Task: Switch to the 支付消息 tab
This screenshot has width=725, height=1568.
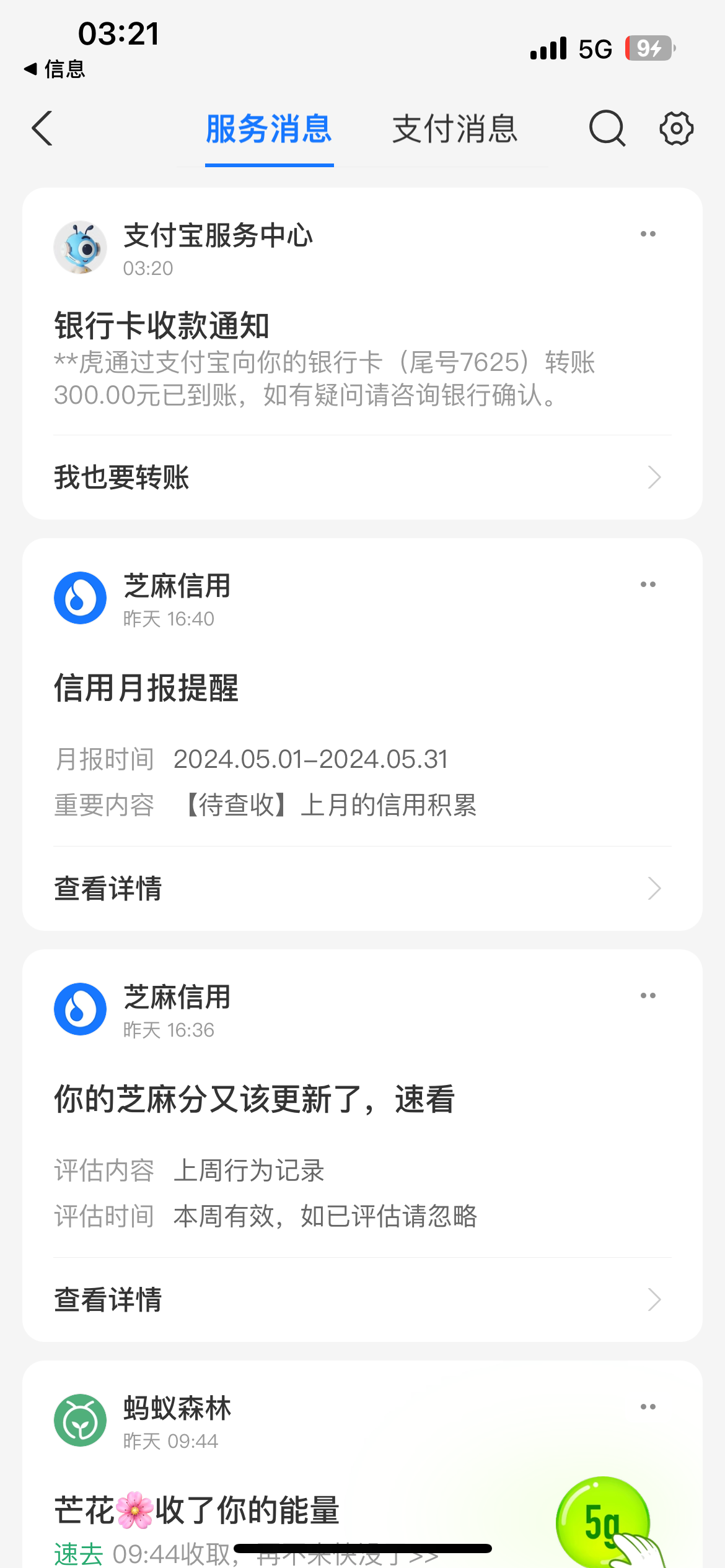Action: (x=455, y=129)
